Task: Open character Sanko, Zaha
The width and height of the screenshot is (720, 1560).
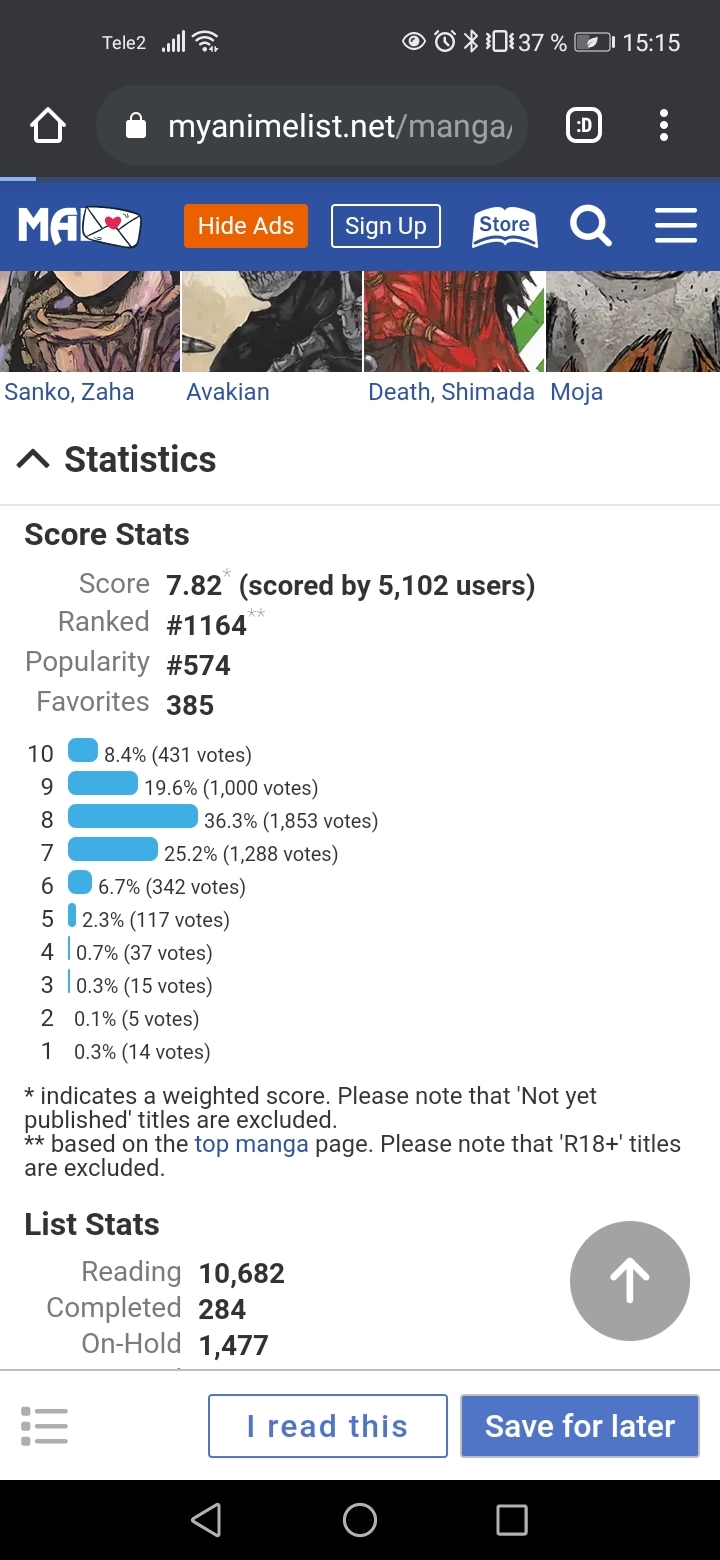Action: point(69,391)
